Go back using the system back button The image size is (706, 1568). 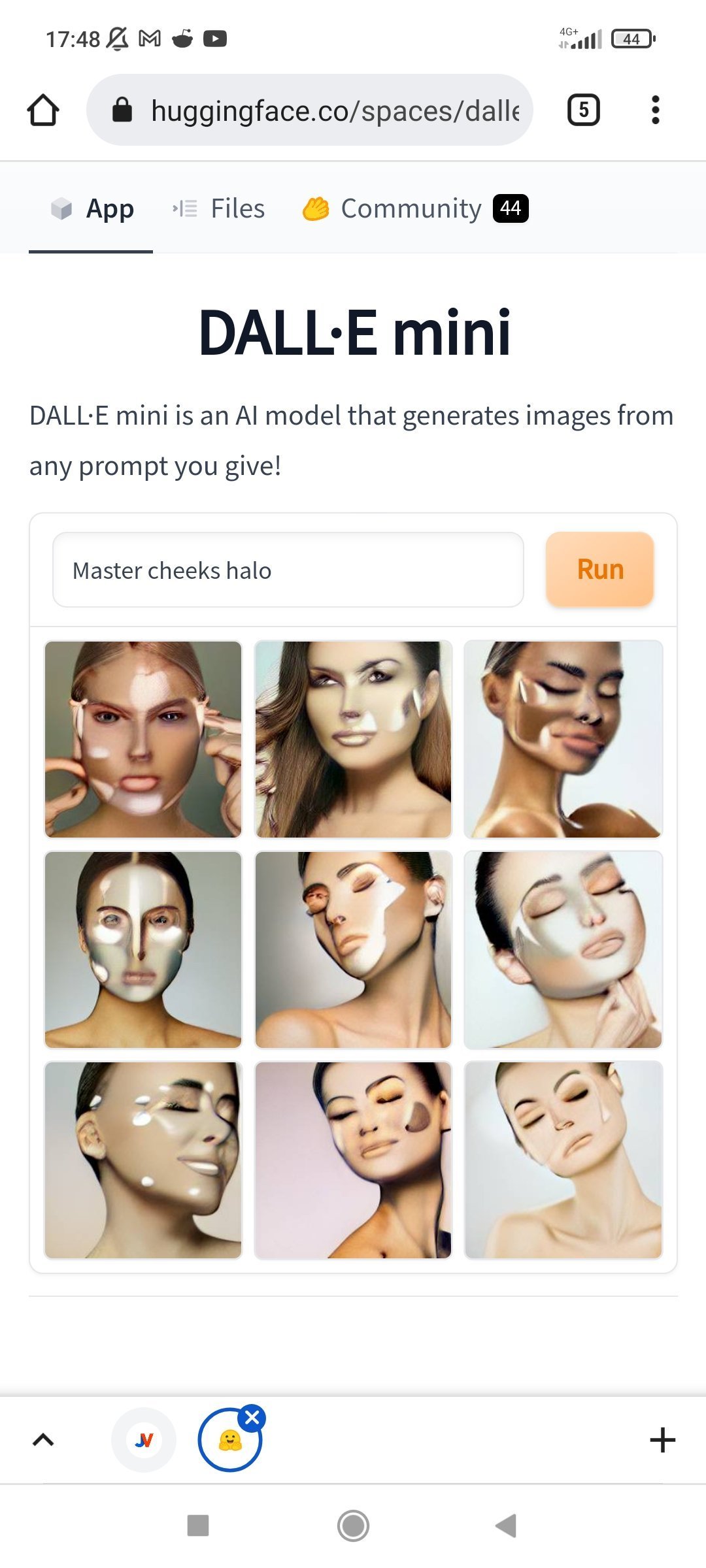[507, 1526]
